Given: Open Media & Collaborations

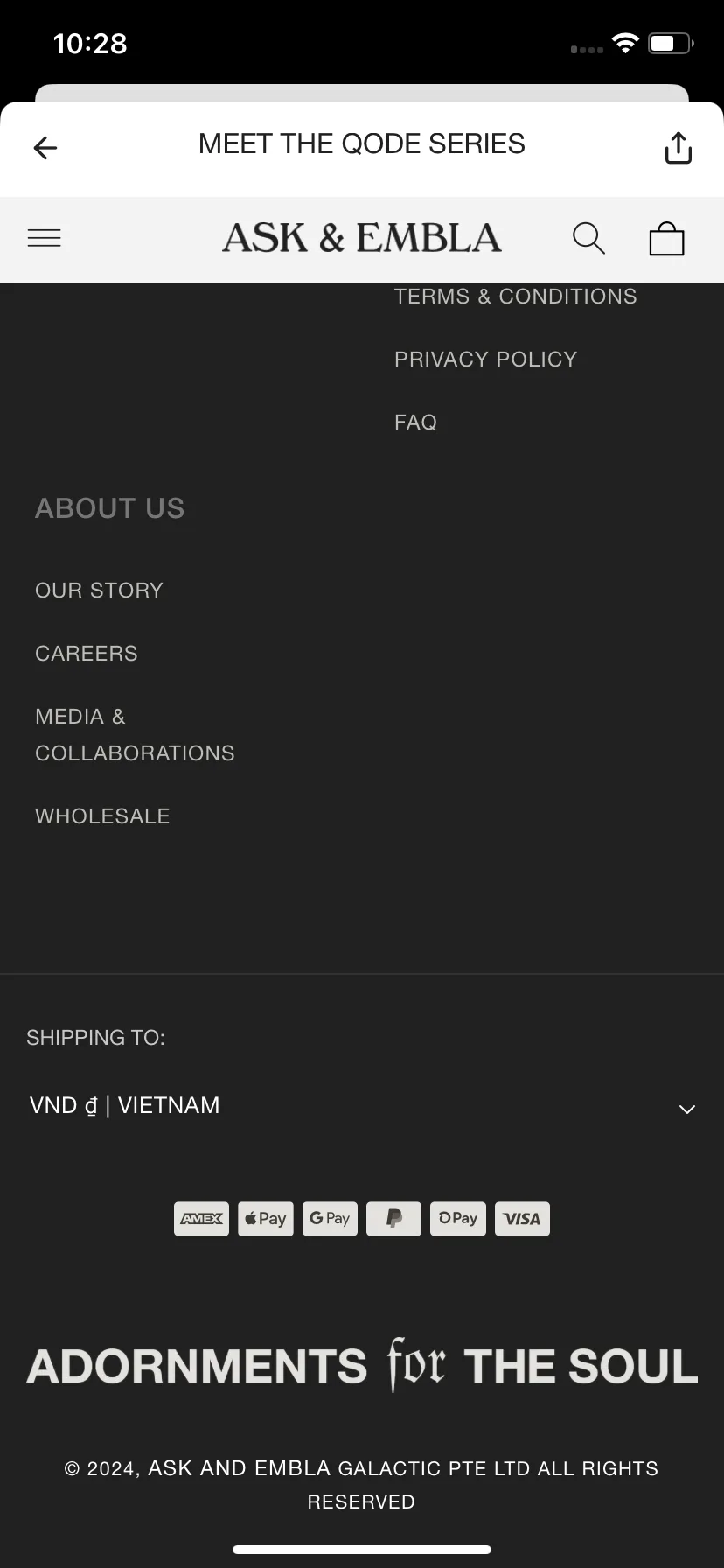Looking at the screenshot, I should pyautogui.click(x=135, y=735).
